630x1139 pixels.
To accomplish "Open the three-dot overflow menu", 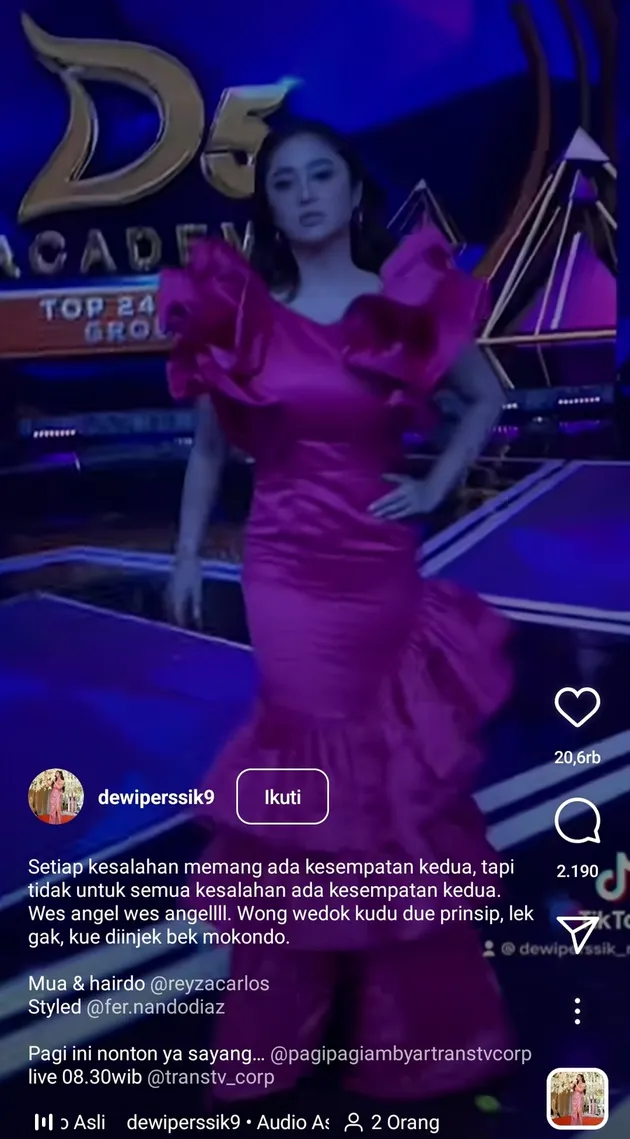I will (x=577, y=1010).
